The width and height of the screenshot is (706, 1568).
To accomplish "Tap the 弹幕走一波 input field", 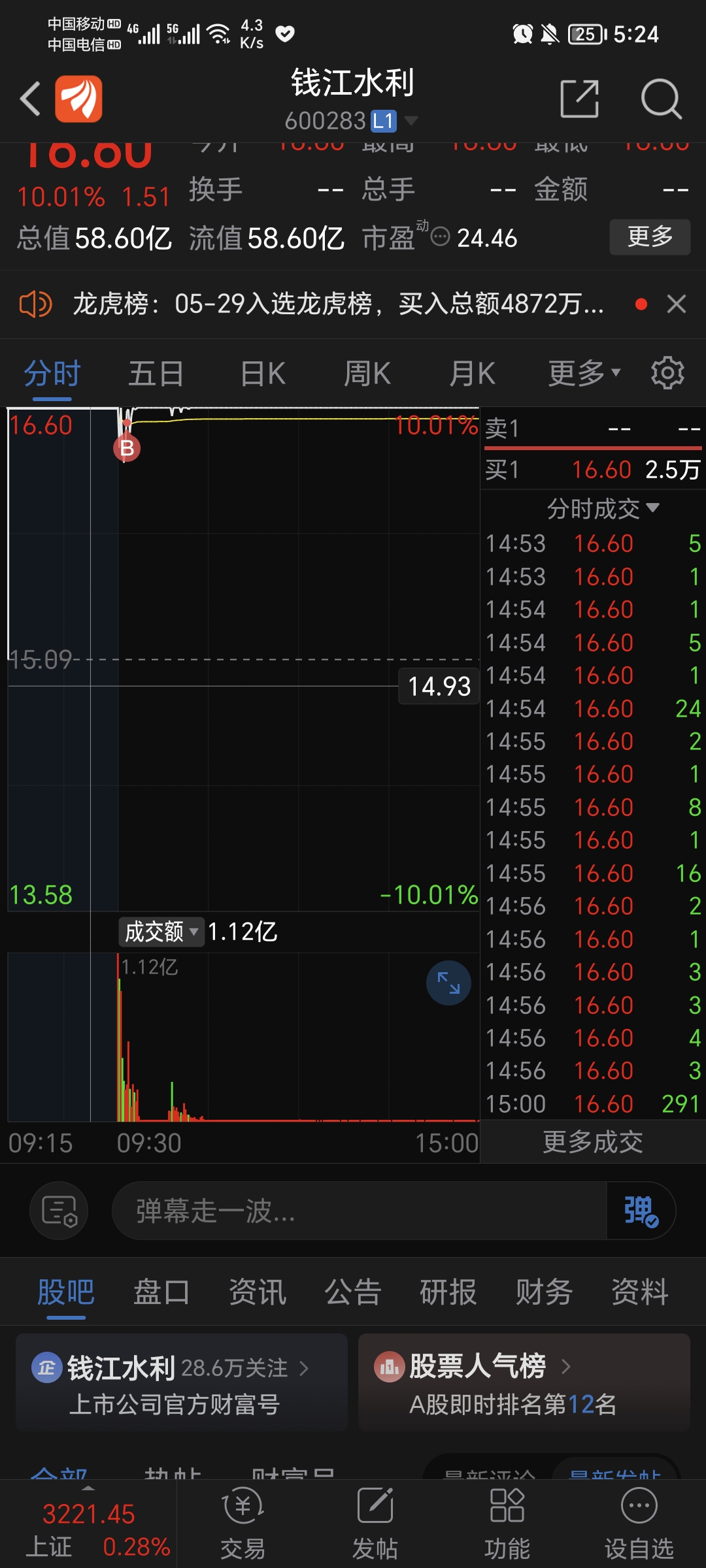I will pyautogui.click(x=360, y=1211).
